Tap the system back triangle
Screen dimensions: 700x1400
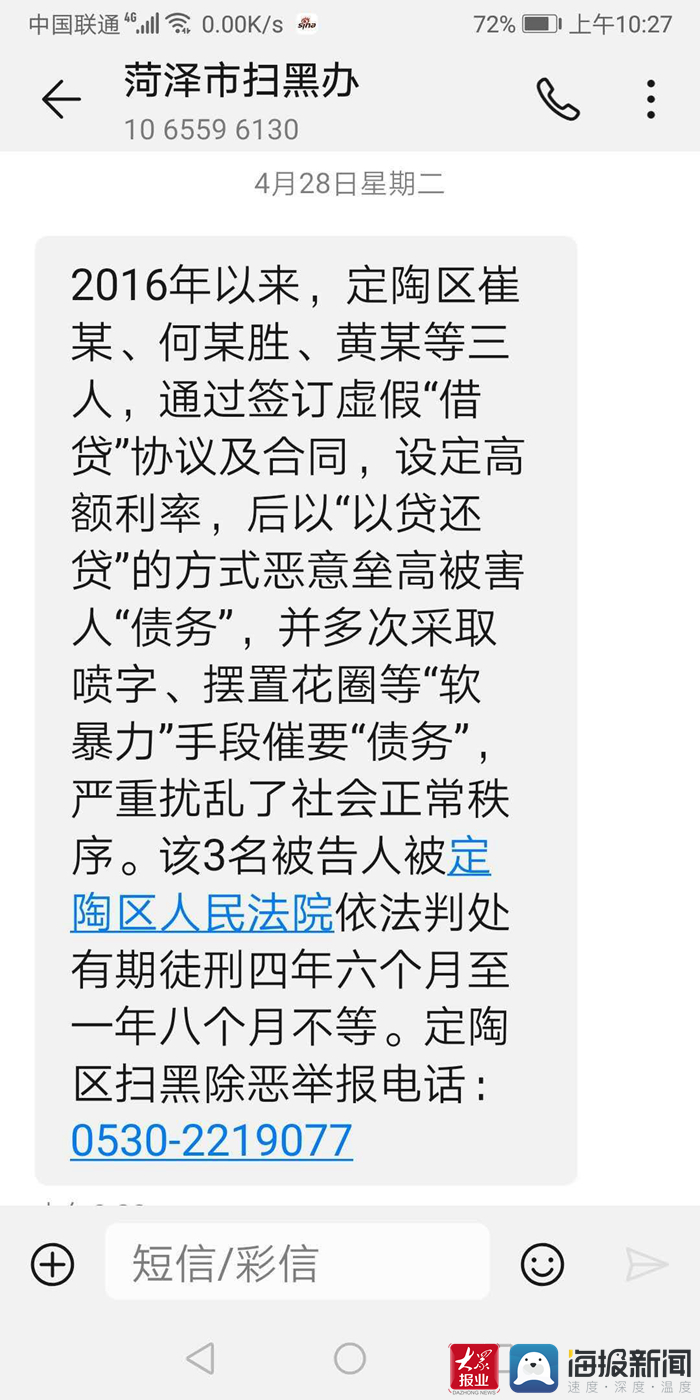[x=201, y=1358]
